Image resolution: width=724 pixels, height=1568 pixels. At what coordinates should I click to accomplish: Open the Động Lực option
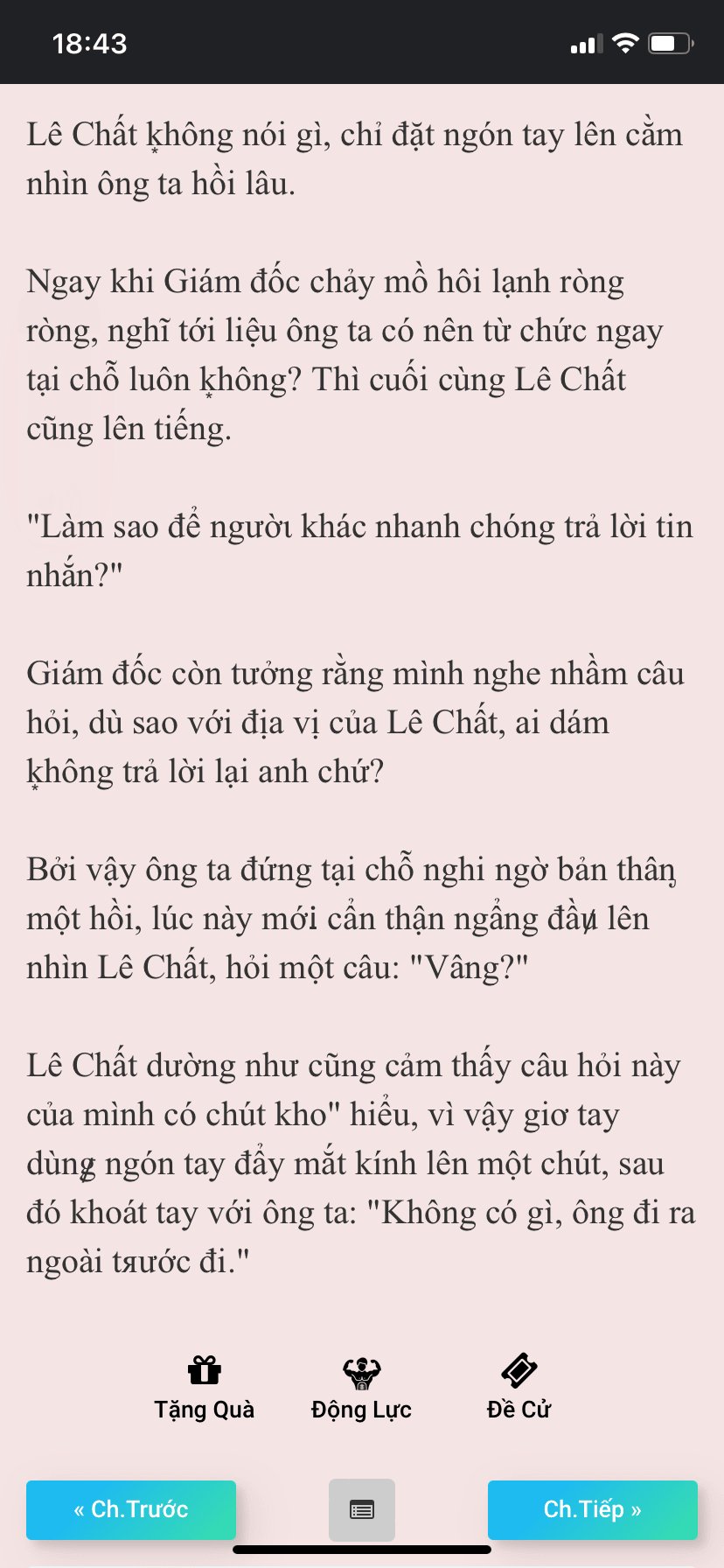click(x=361, y=1389)
